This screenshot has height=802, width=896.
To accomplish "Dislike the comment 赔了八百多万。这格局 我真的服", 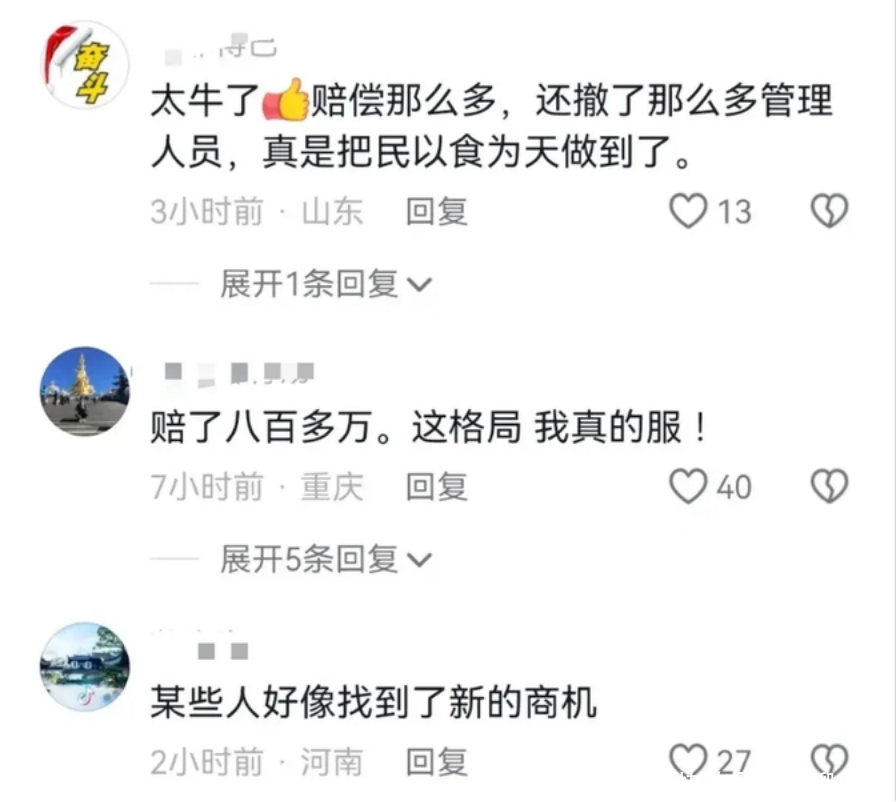I will click(x=829, y=487).
